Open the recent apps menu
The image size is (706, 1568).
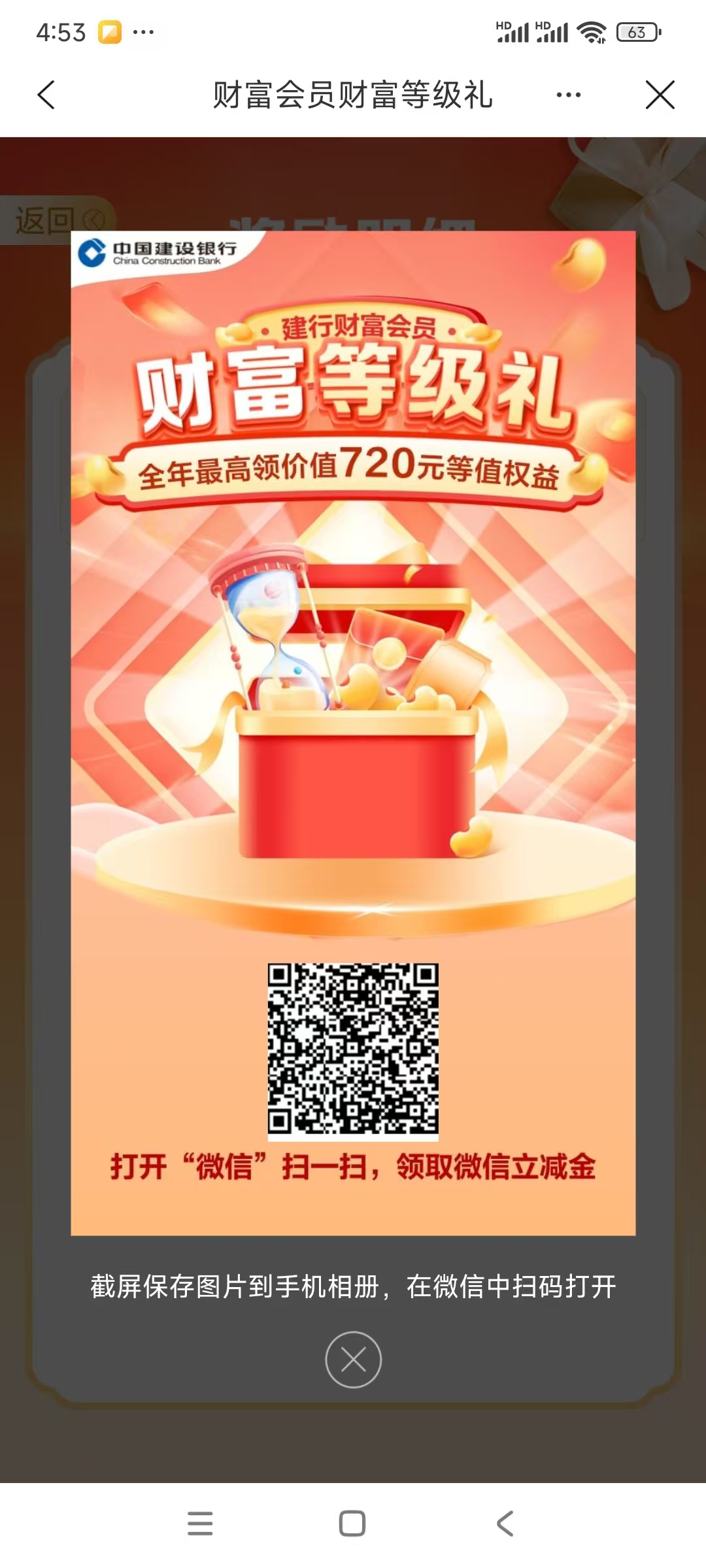(x=200, y=1523)
